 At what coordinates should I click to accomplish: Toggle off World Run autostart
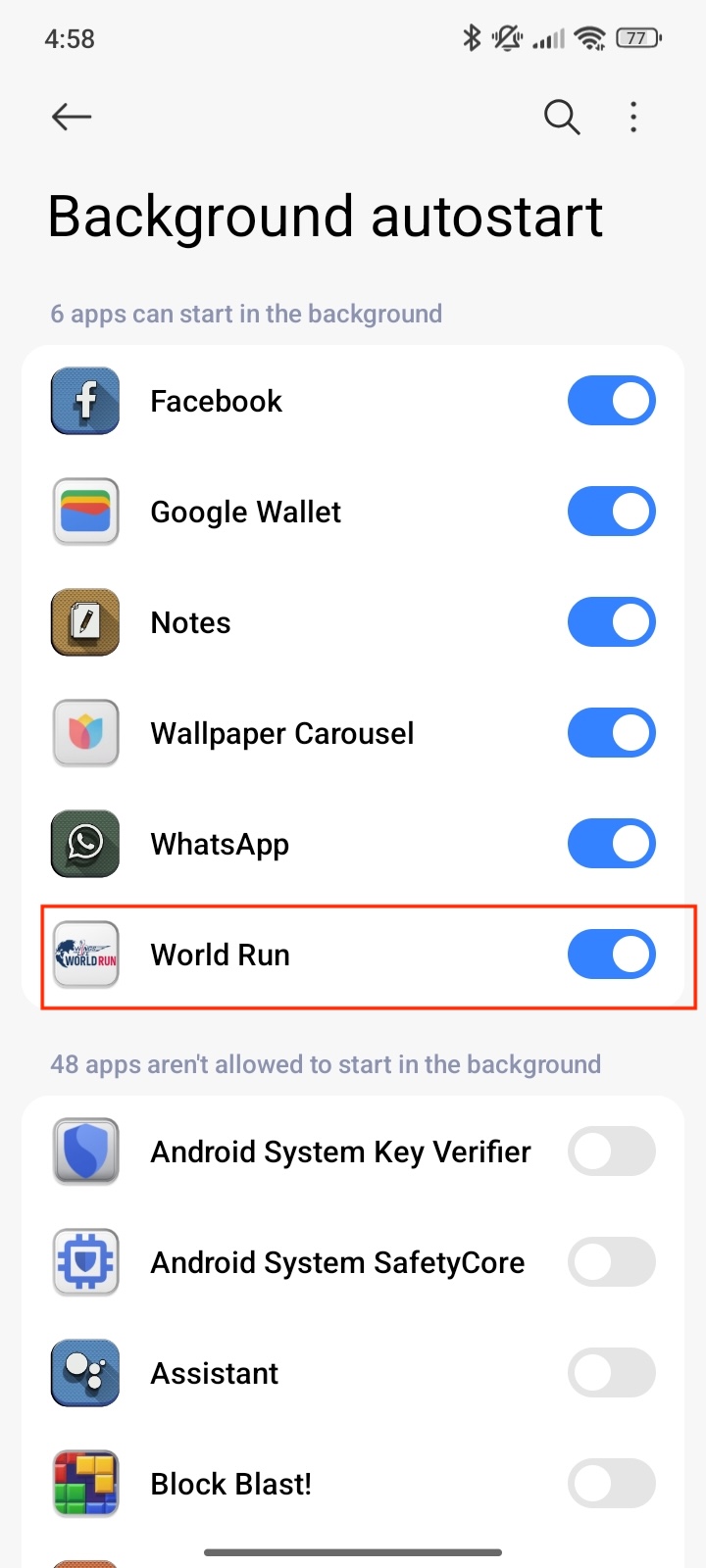click(611, 955)
